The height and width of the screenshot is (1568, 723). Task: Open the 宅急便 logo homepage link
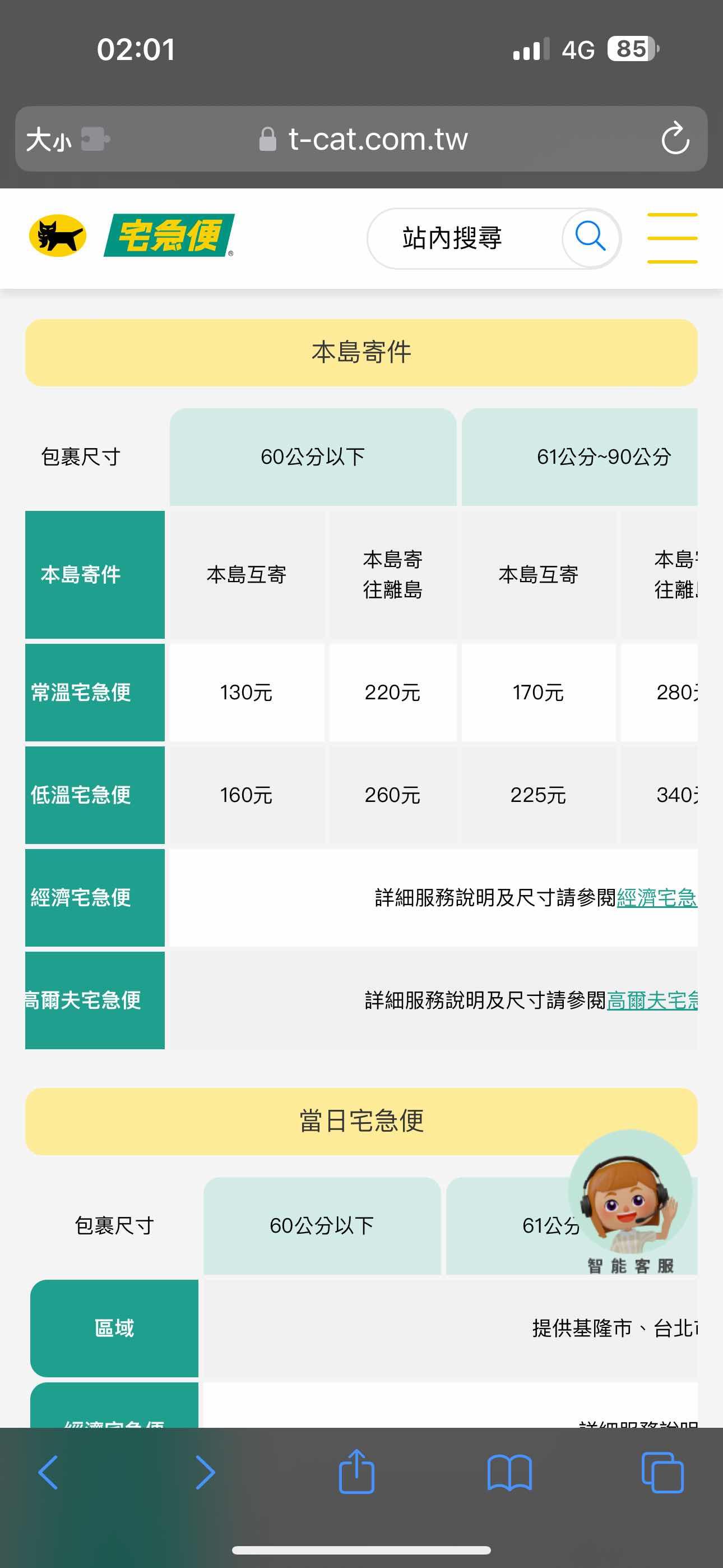point(133,236)
